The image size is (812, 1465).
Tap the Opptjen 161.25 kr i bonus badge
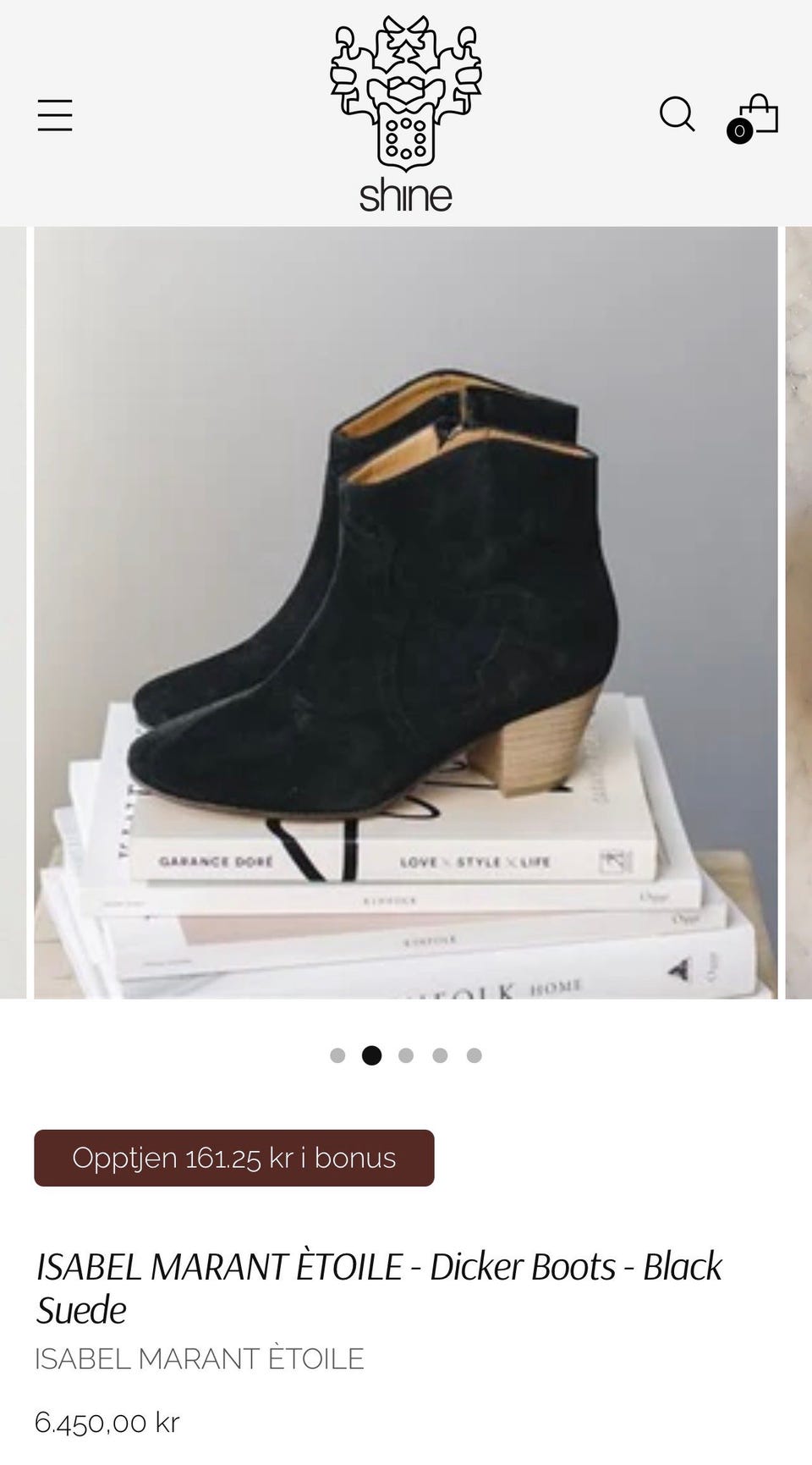click(x=234, y=1158)
